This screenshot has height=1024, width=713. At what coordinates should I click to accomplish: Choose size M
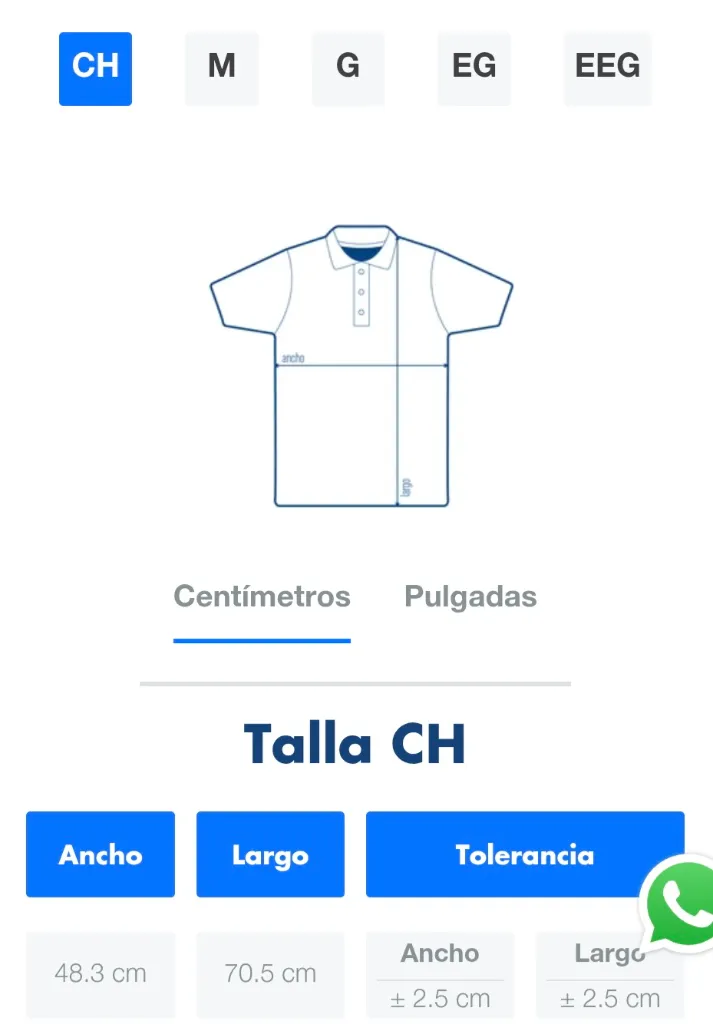pyautogui.click(x=221, y=68)
